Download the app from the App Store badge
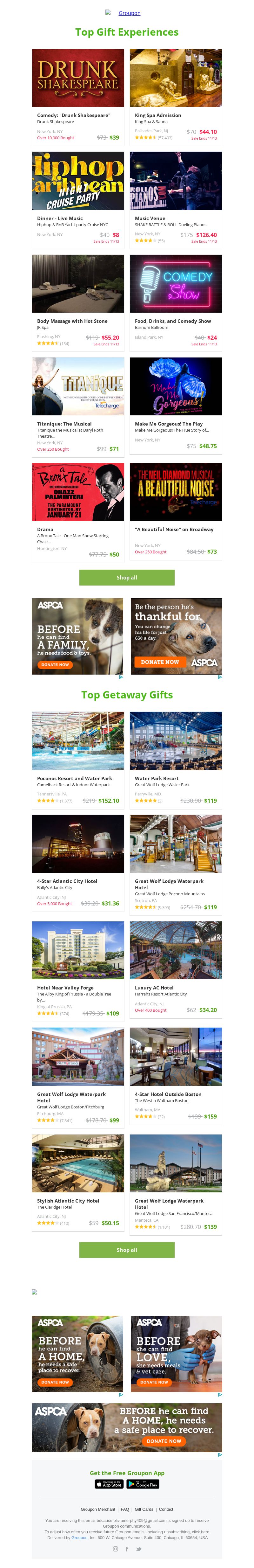The height and width of the screenshot is (1568, 254). coord(109,1484)
